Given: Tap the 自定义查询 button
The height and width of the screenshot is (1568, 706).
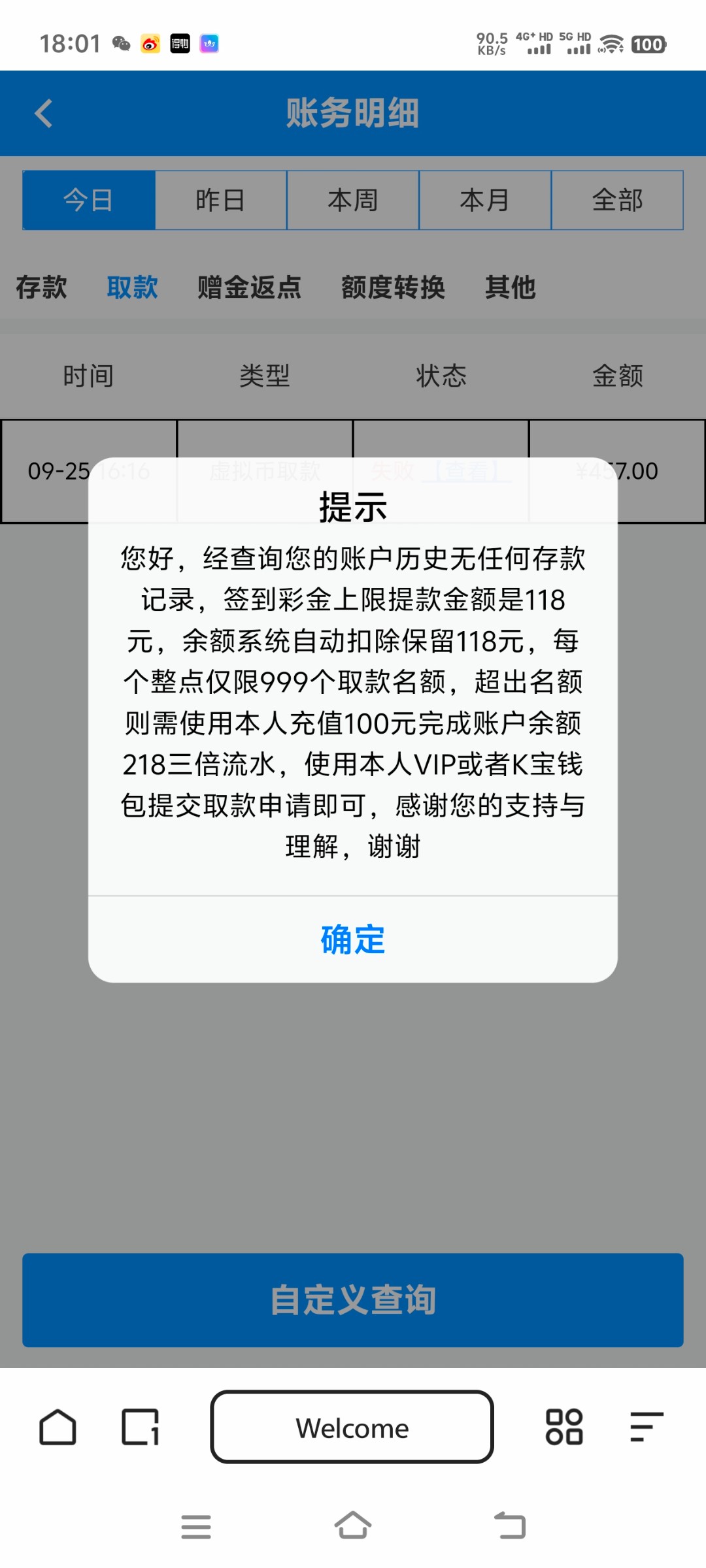Looking at the screenshot, I should [353, 1300].
